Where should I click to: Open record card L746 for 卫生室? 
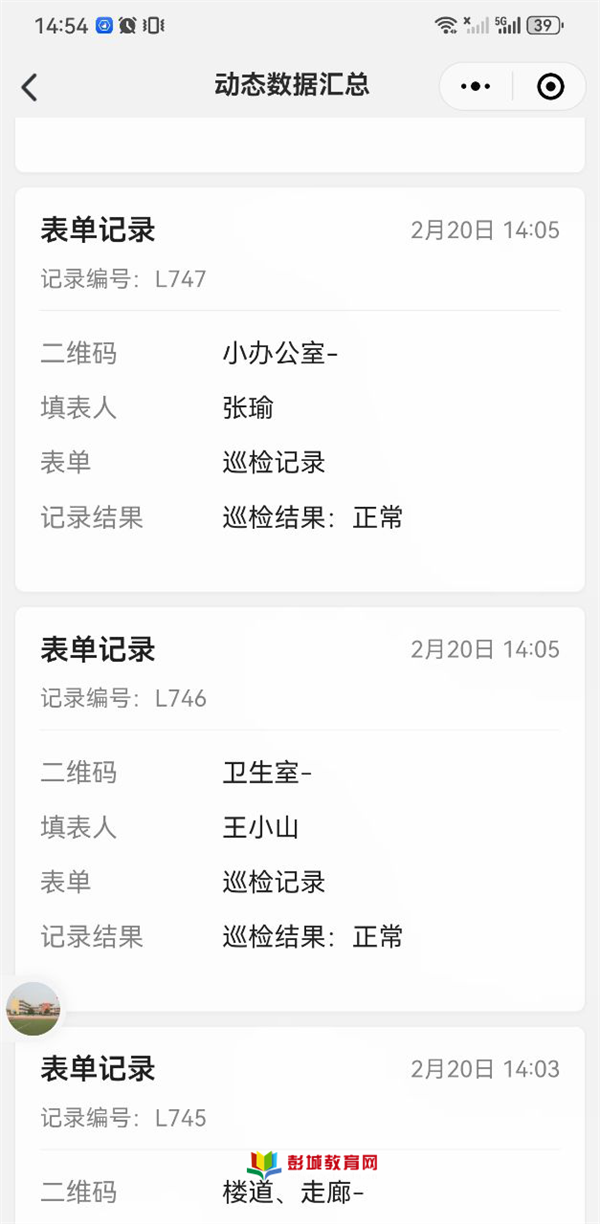coord(300,809)
